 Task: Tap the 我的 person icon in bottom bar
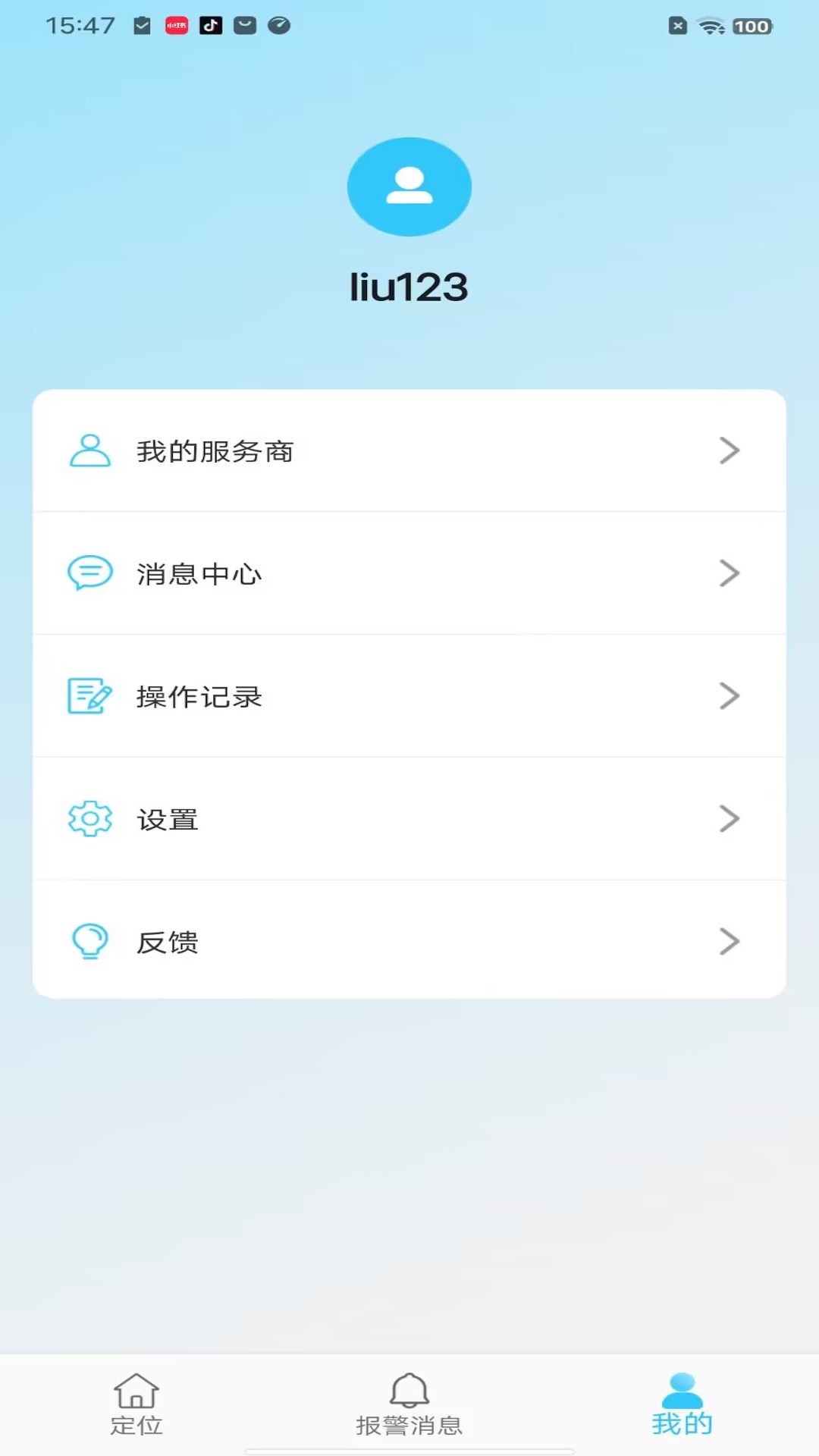click(x=683, y=1392)
